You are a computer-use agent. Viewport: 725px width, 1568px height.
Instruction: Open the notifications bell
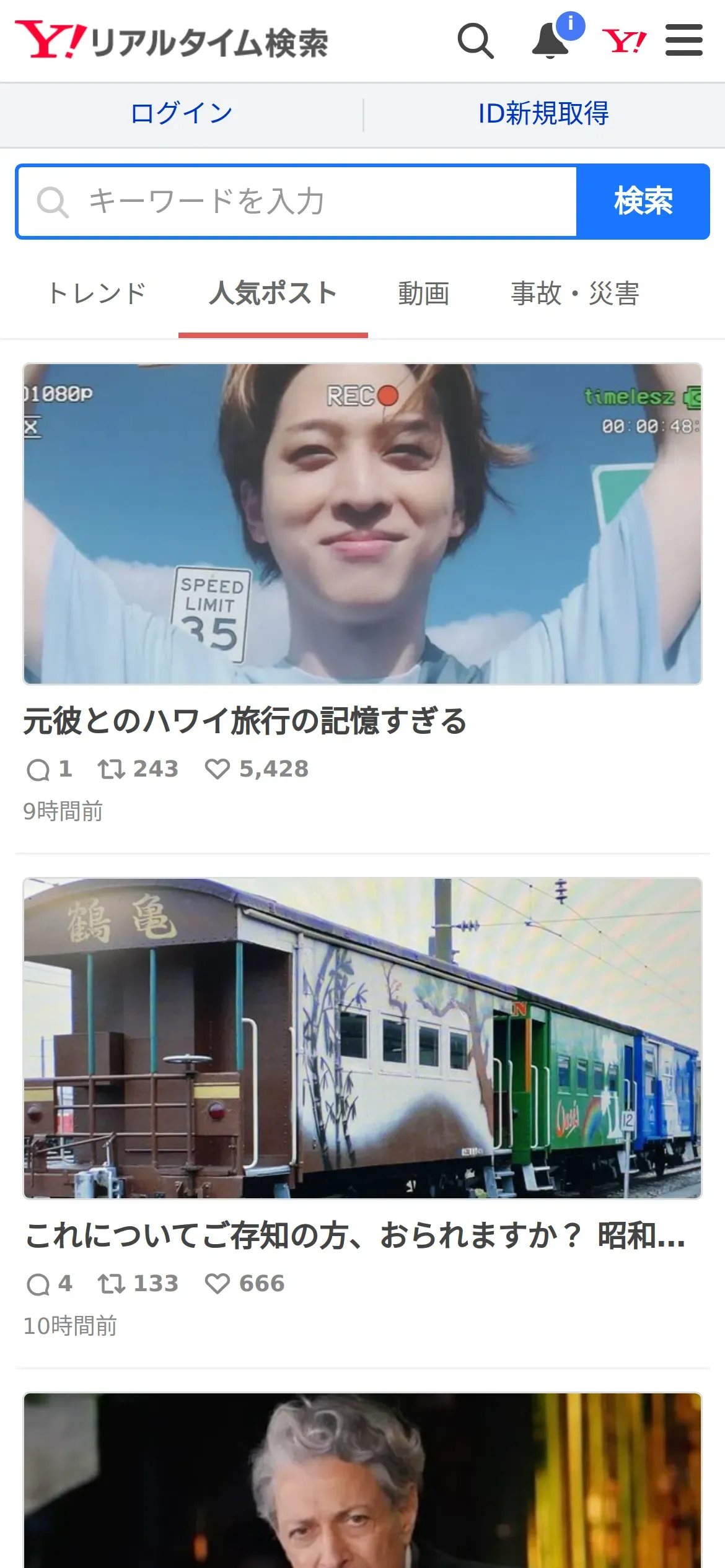click(x=551, y=41)
